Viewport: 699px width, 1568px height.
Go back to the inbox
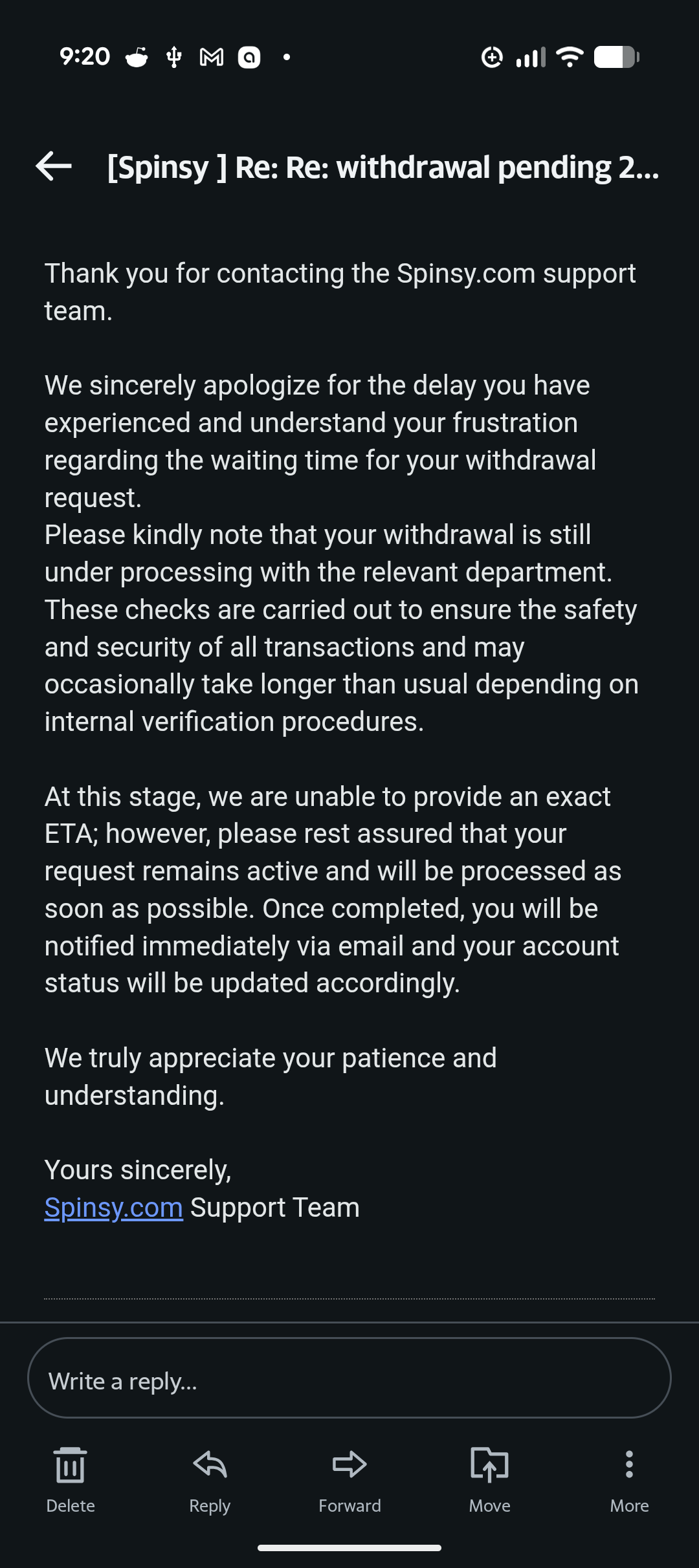coord(54,166)
